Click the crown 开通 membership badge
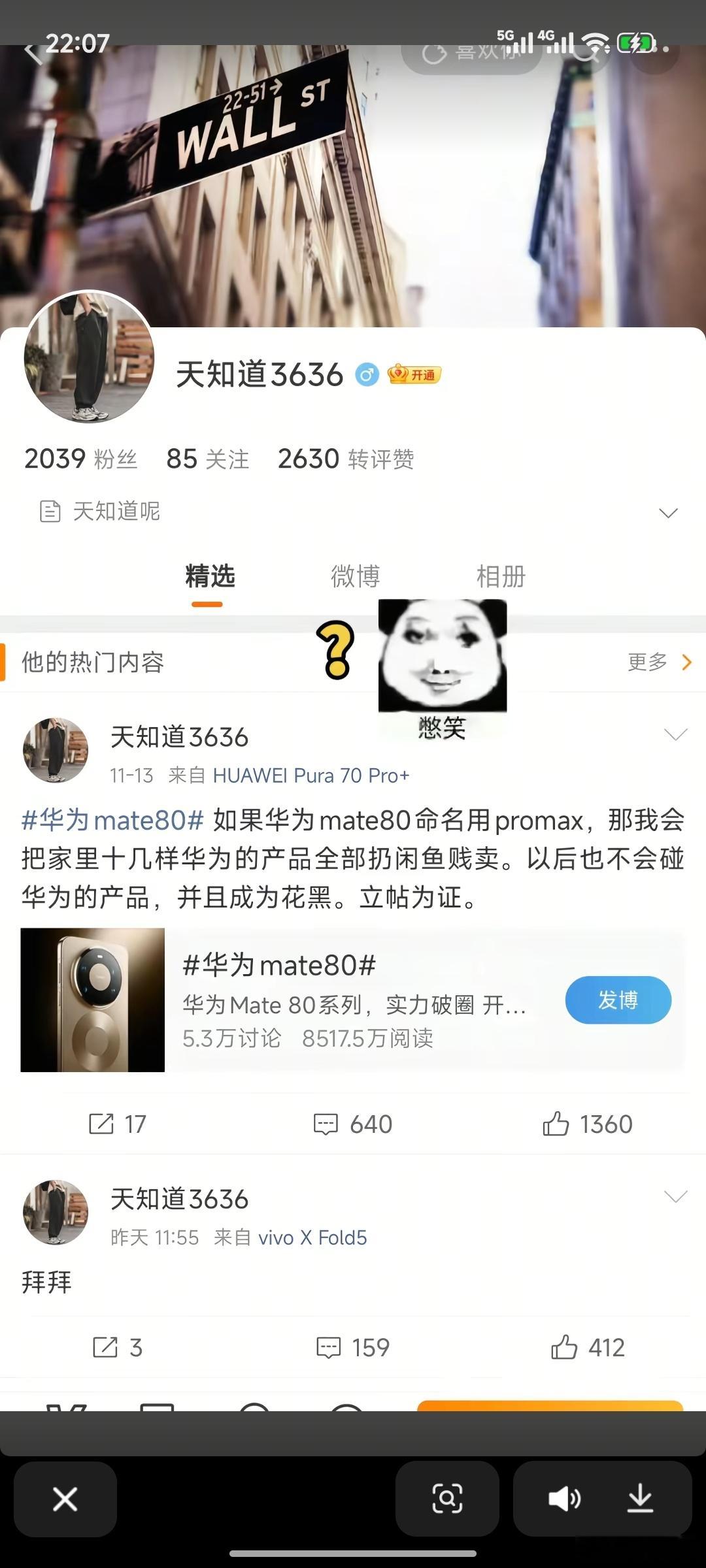 [x=416, y=374]
